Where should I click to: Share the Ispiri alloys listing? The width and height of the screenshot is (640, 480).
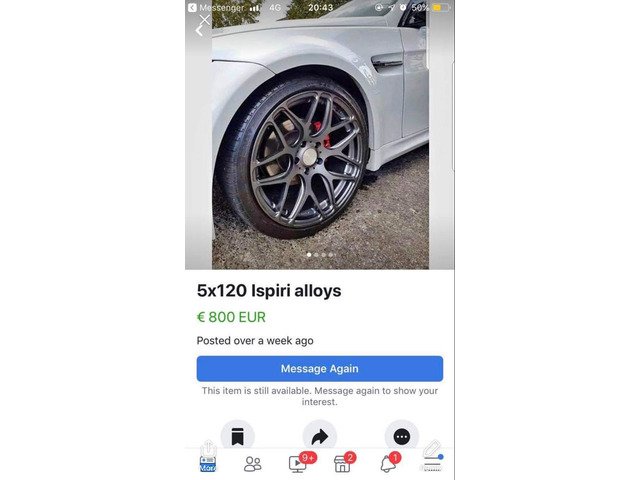pos(319,436)
